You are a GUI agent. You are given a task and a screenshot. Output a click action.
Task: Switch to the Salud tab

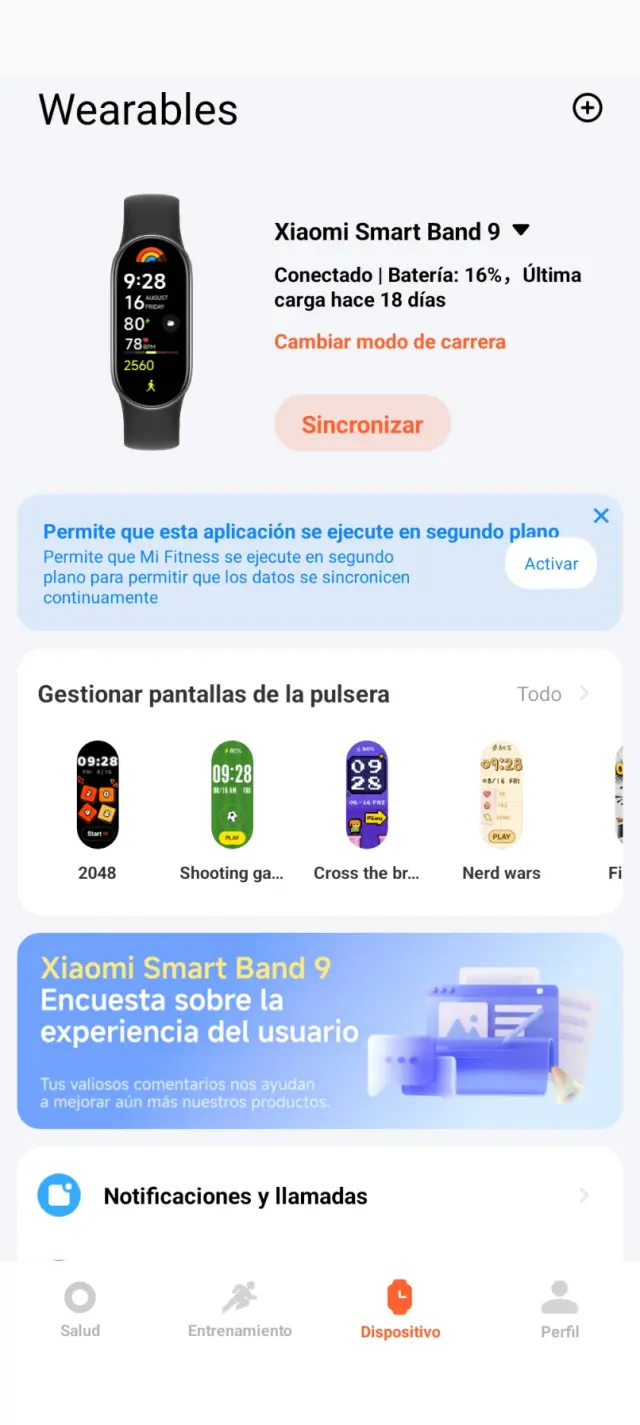(x=80, y=1310)
